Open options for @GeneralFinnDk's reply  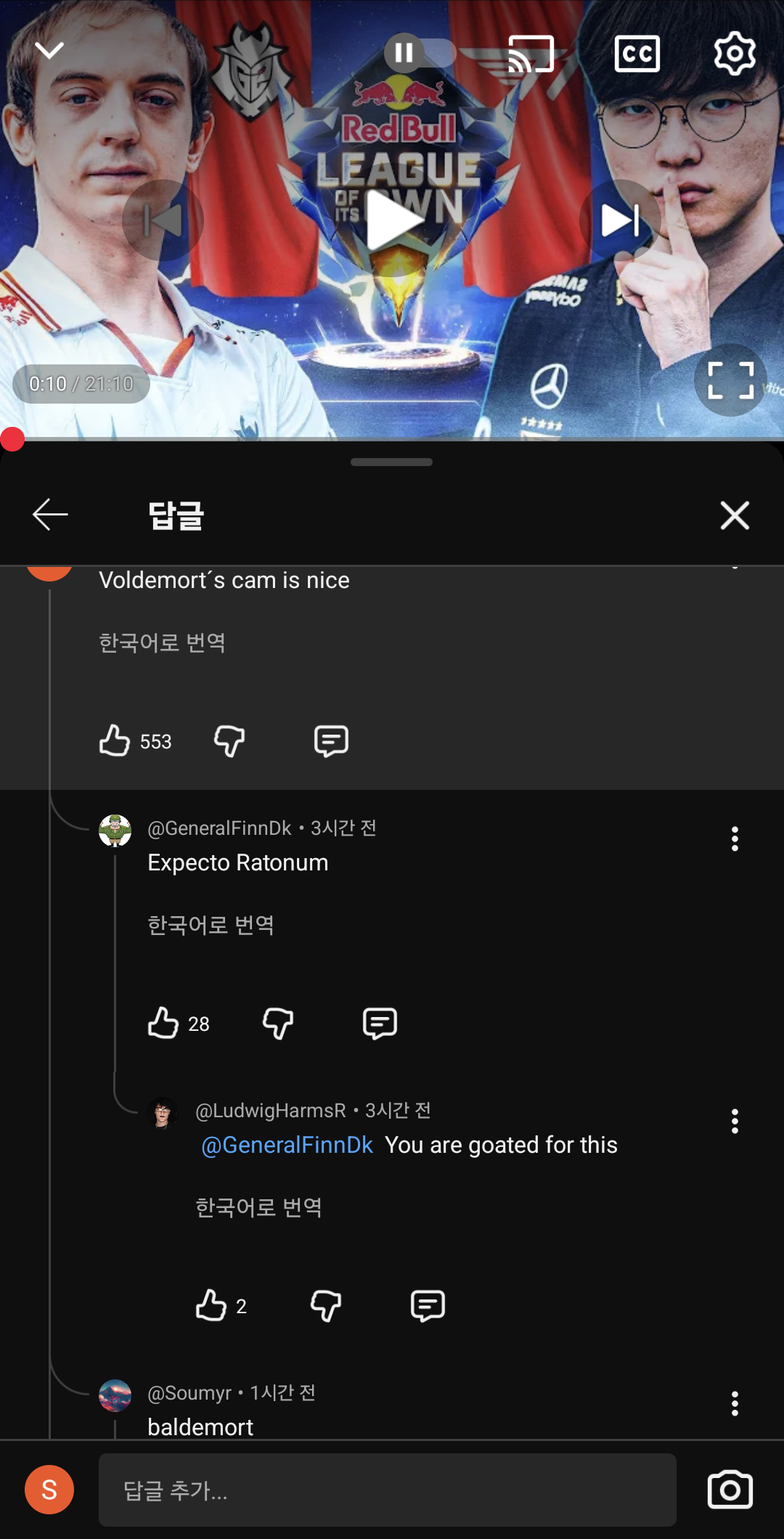(x=735, y=838)
